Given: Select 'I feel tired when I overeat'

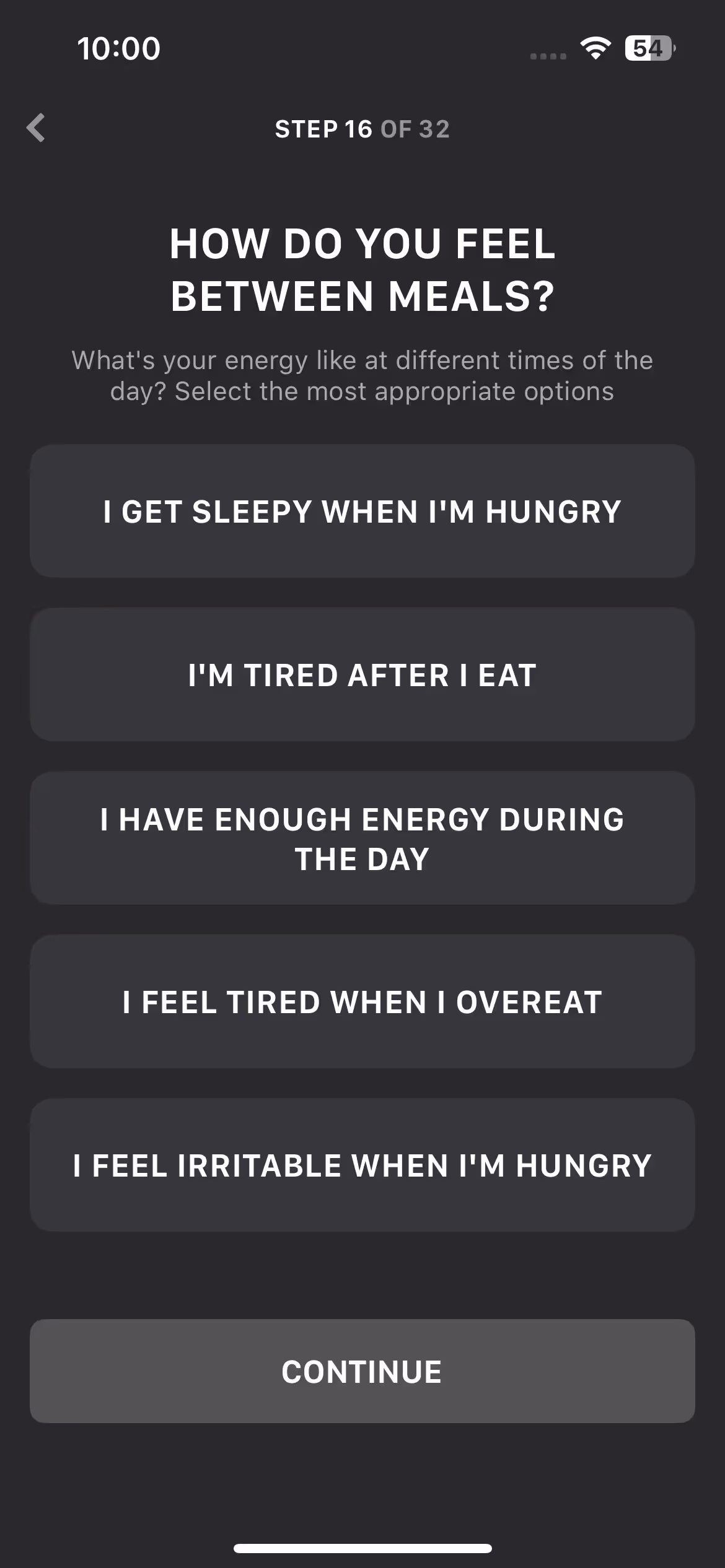Looking at the screenshot, I should [x=362, y=1002].
